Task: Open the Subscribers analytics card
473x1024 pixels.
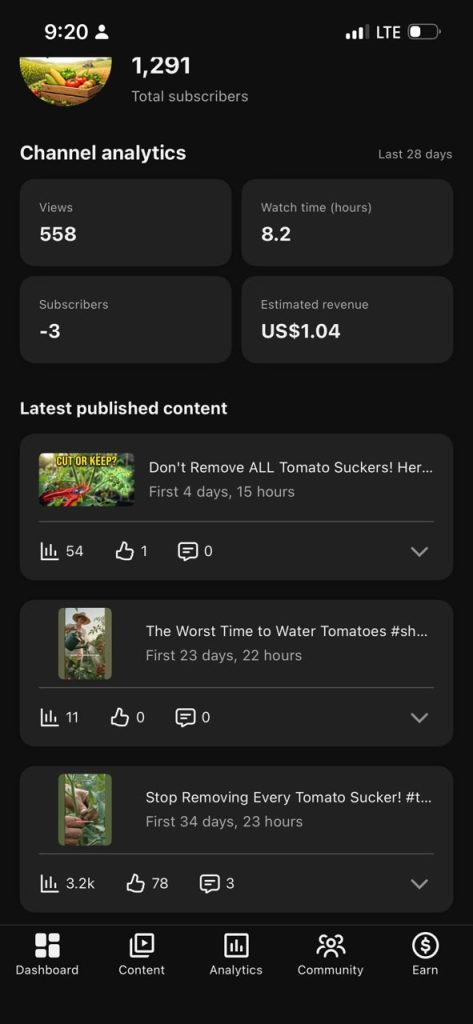Action: (x=125, y=319)
